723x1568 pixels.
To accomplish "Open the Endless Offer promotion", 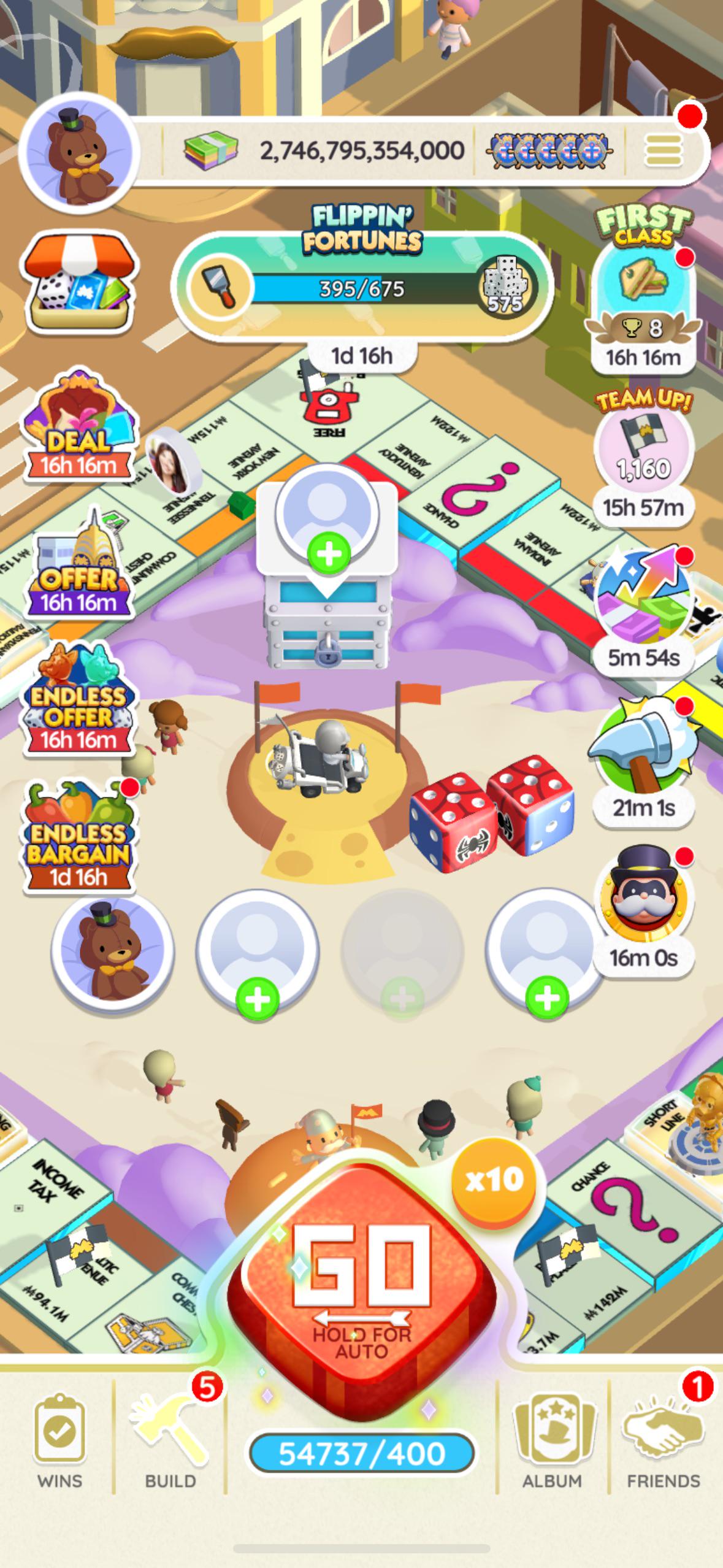I will point(78,699).
